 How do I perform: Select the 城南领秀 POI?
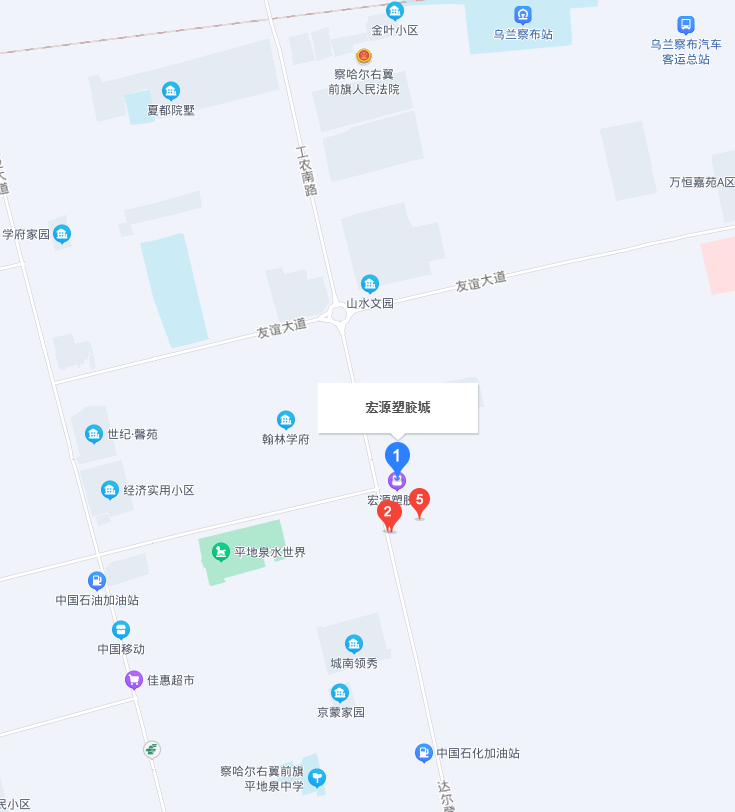point(354,644)
